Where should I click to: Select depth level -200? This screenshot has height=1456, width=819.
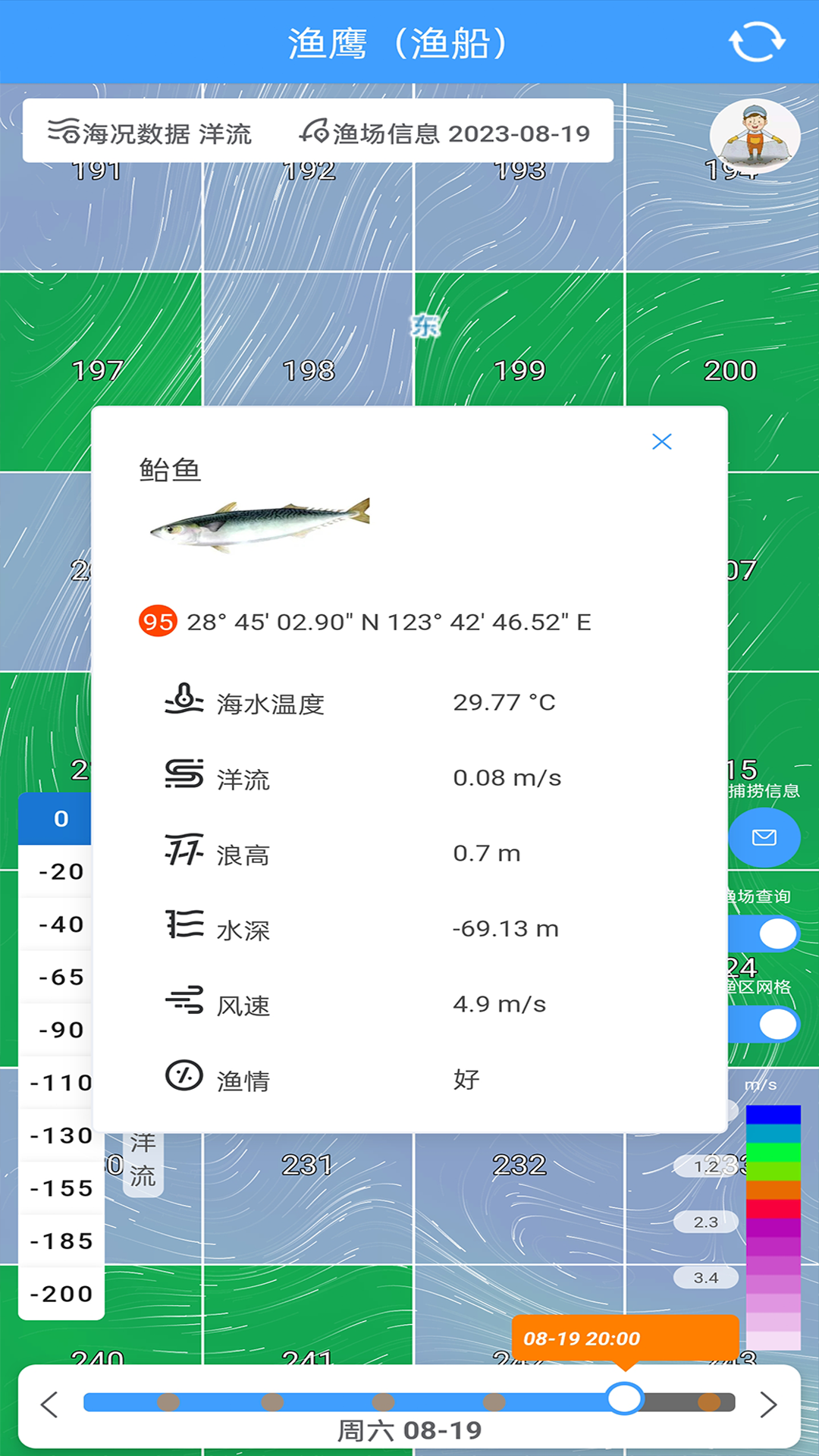tap(61, 1293)
